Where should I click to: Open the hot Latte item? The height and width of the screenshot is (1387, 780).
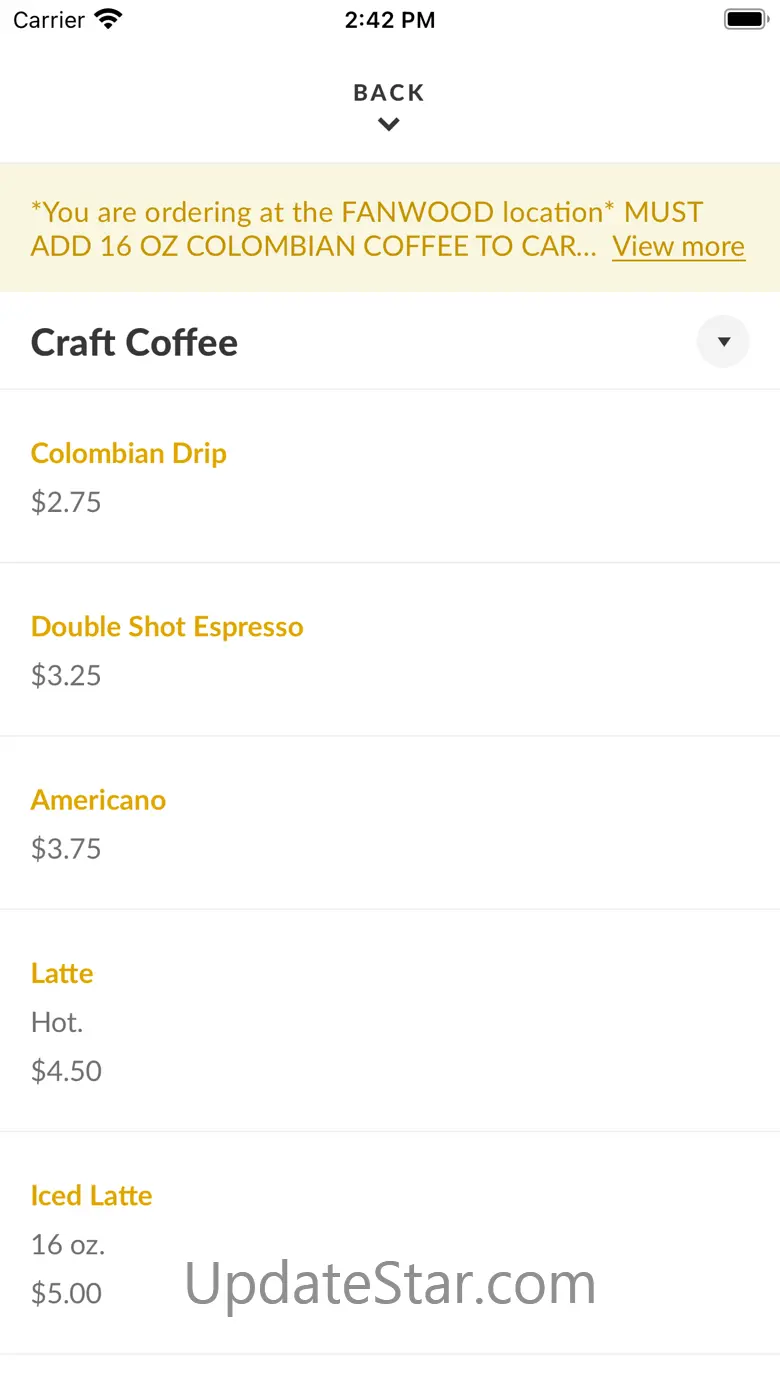pos(390,1021)
